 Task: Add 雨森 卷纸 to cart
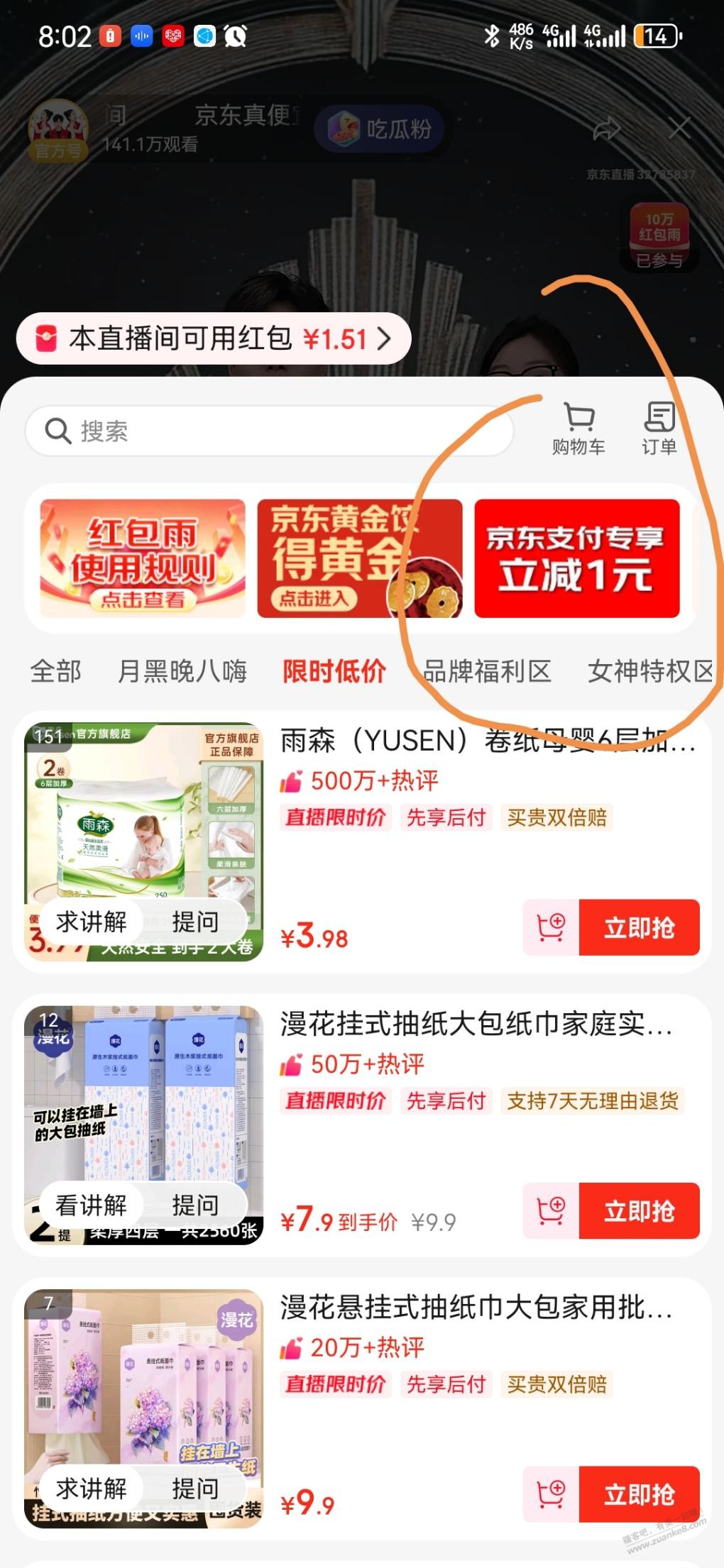point(551,927)
